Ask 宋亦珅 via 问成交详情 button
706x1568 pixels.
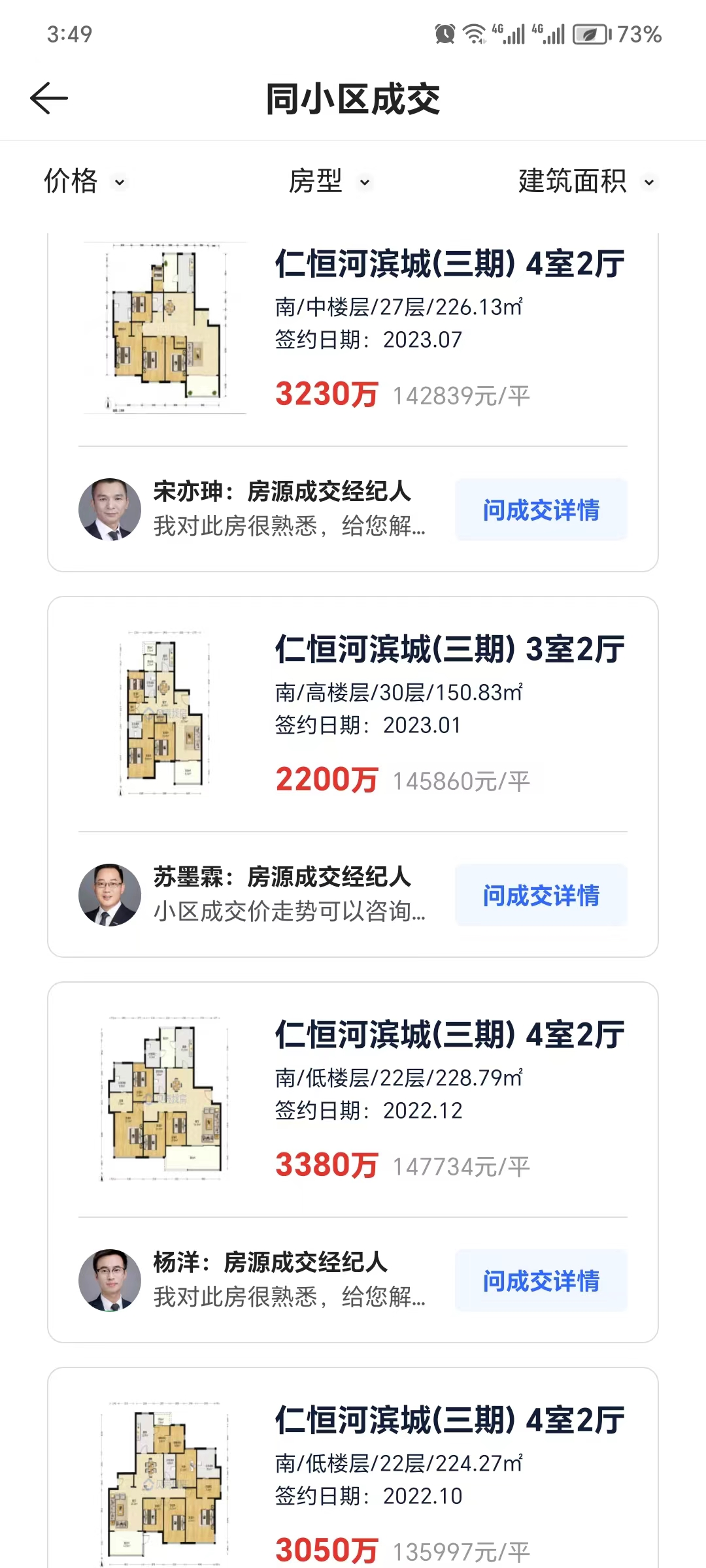pos(541,510)
